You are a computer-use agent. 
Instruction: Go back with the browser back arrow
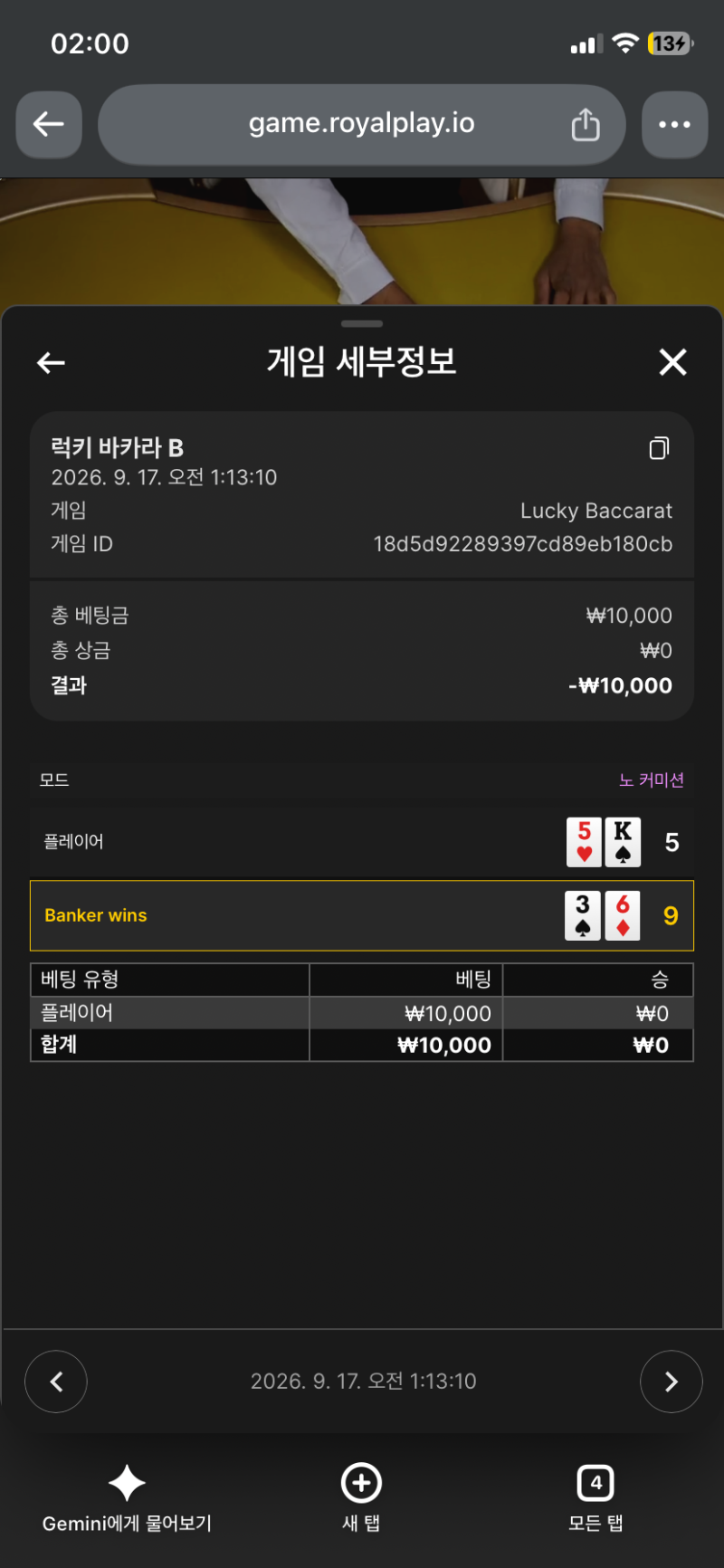[x=49, y=124]
